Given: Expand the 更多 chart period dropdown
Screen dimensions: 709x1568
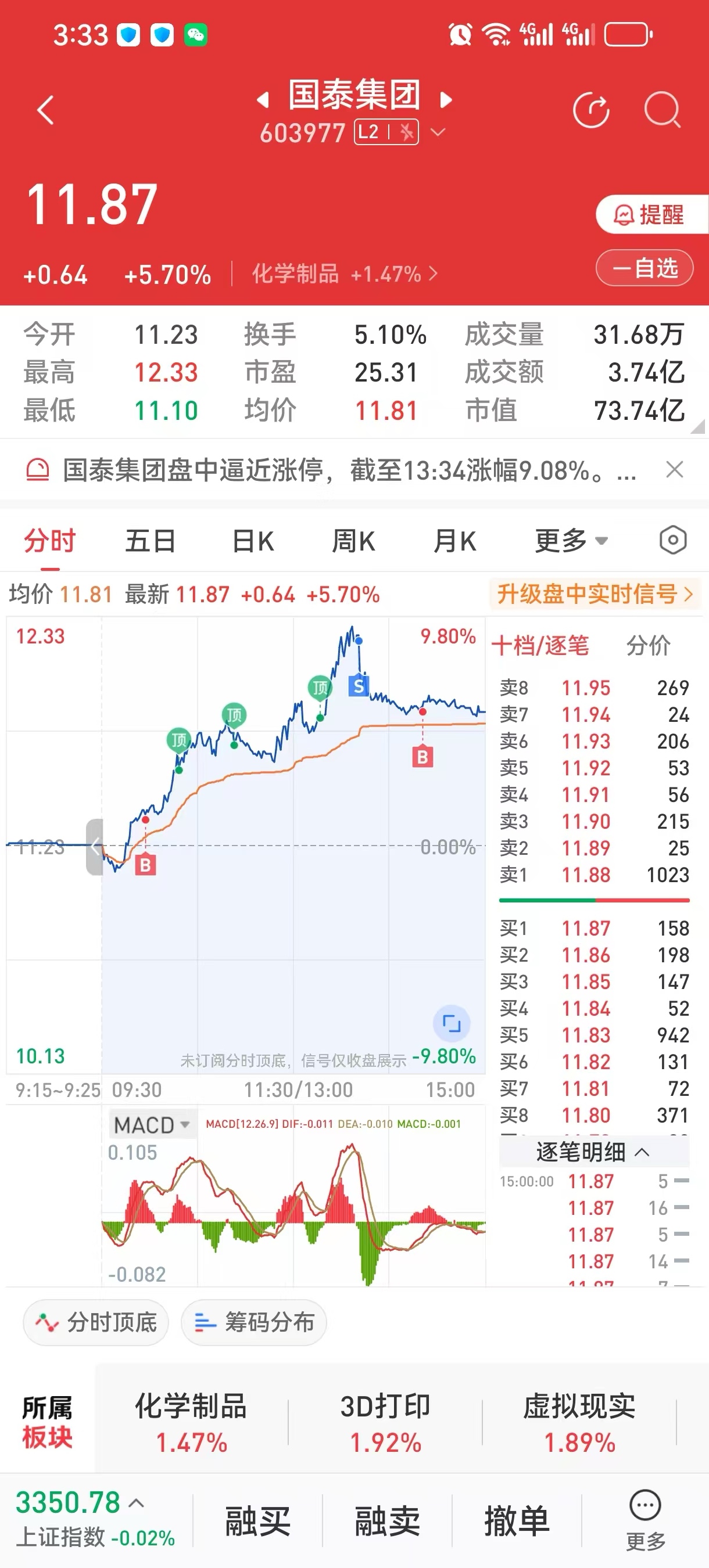Looking at the screenshot, I should coord(571,541).
